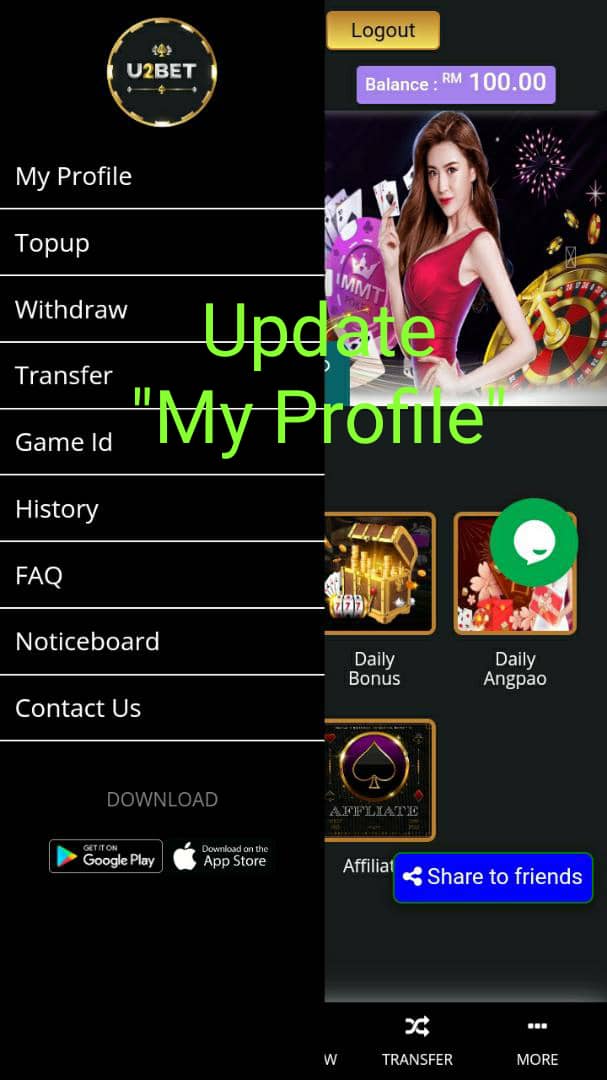Open the Game Id entry

(x=64, y=442)
